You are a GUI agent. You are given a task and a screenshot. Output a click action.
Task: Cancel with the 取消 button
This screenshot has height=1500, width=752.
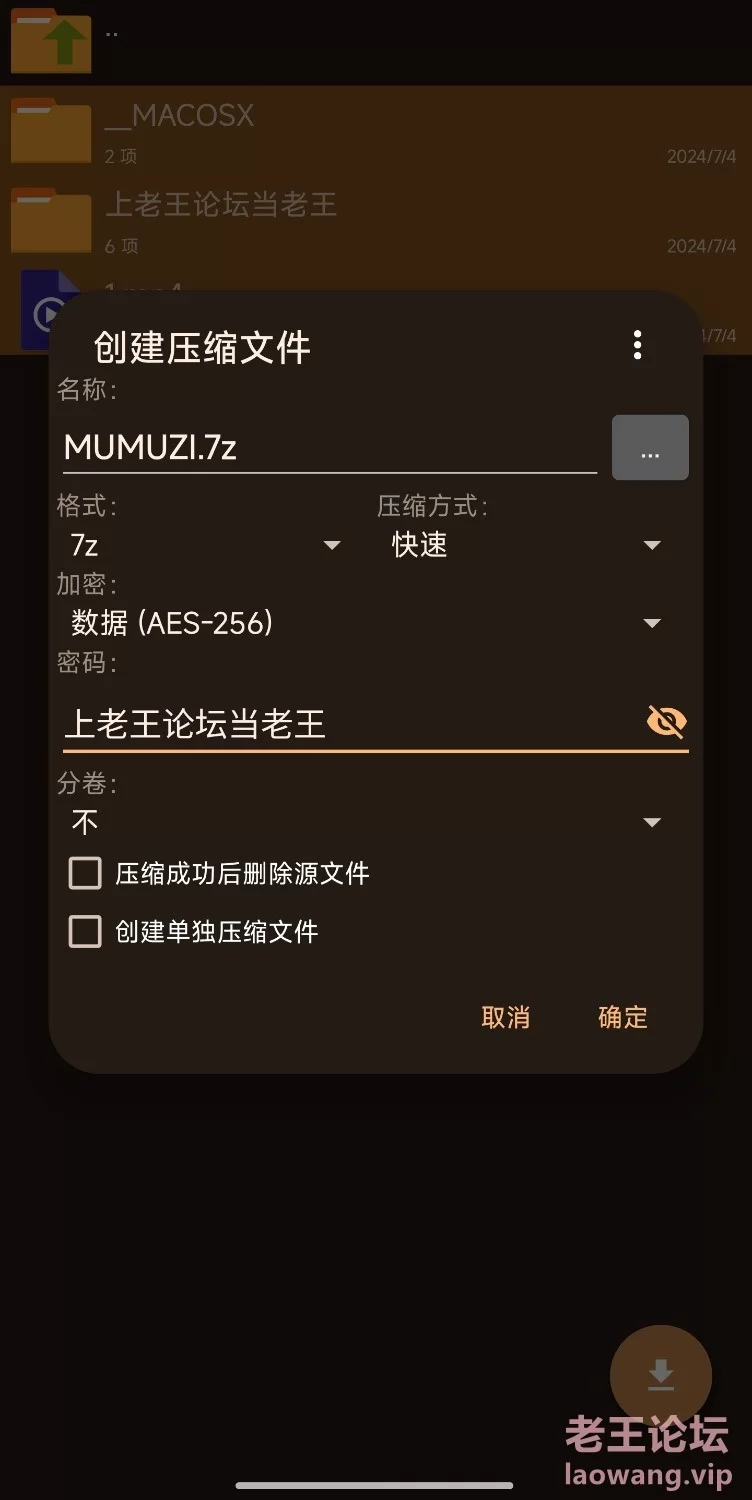[505, 1017]
